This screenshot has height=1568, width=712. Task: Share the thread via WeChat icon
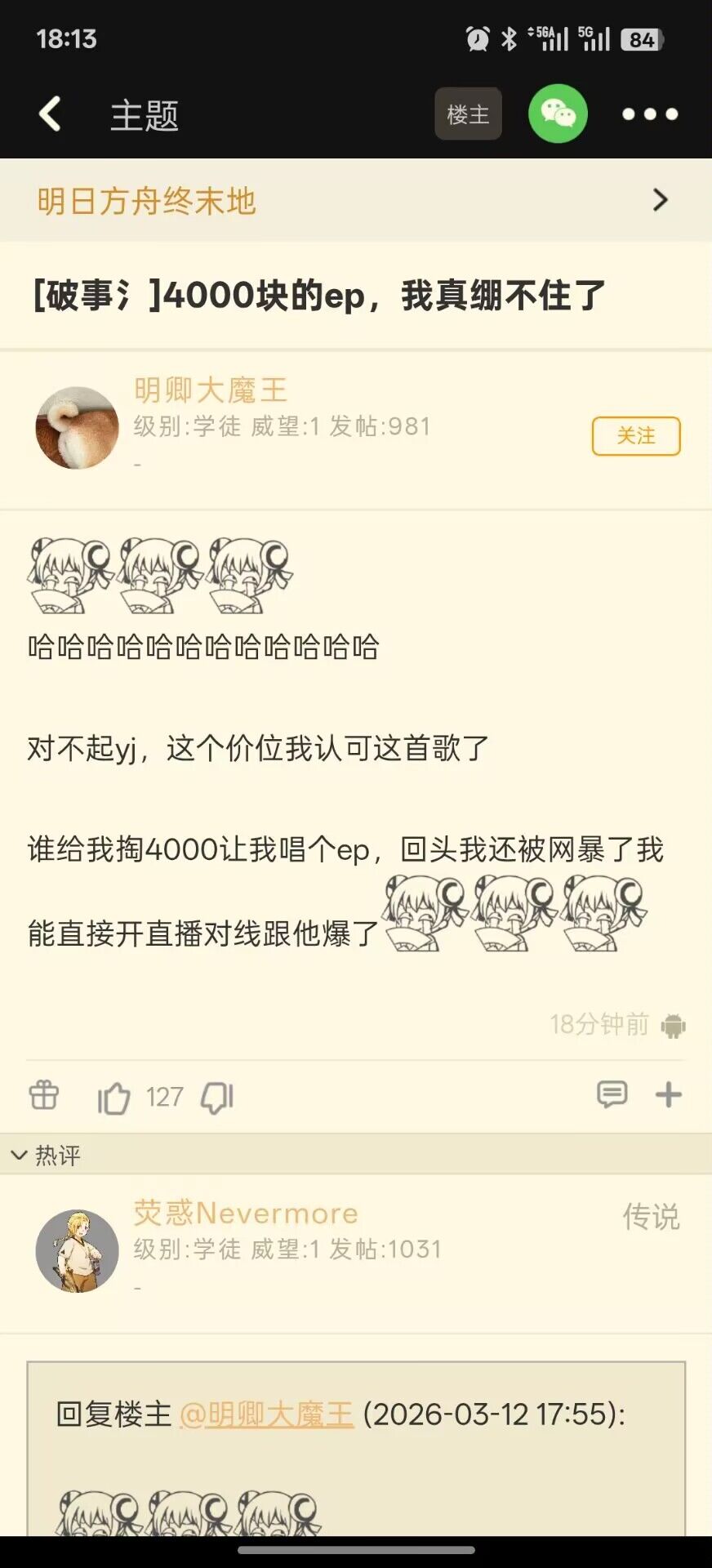pyautogui.click(x=558, y=114)
